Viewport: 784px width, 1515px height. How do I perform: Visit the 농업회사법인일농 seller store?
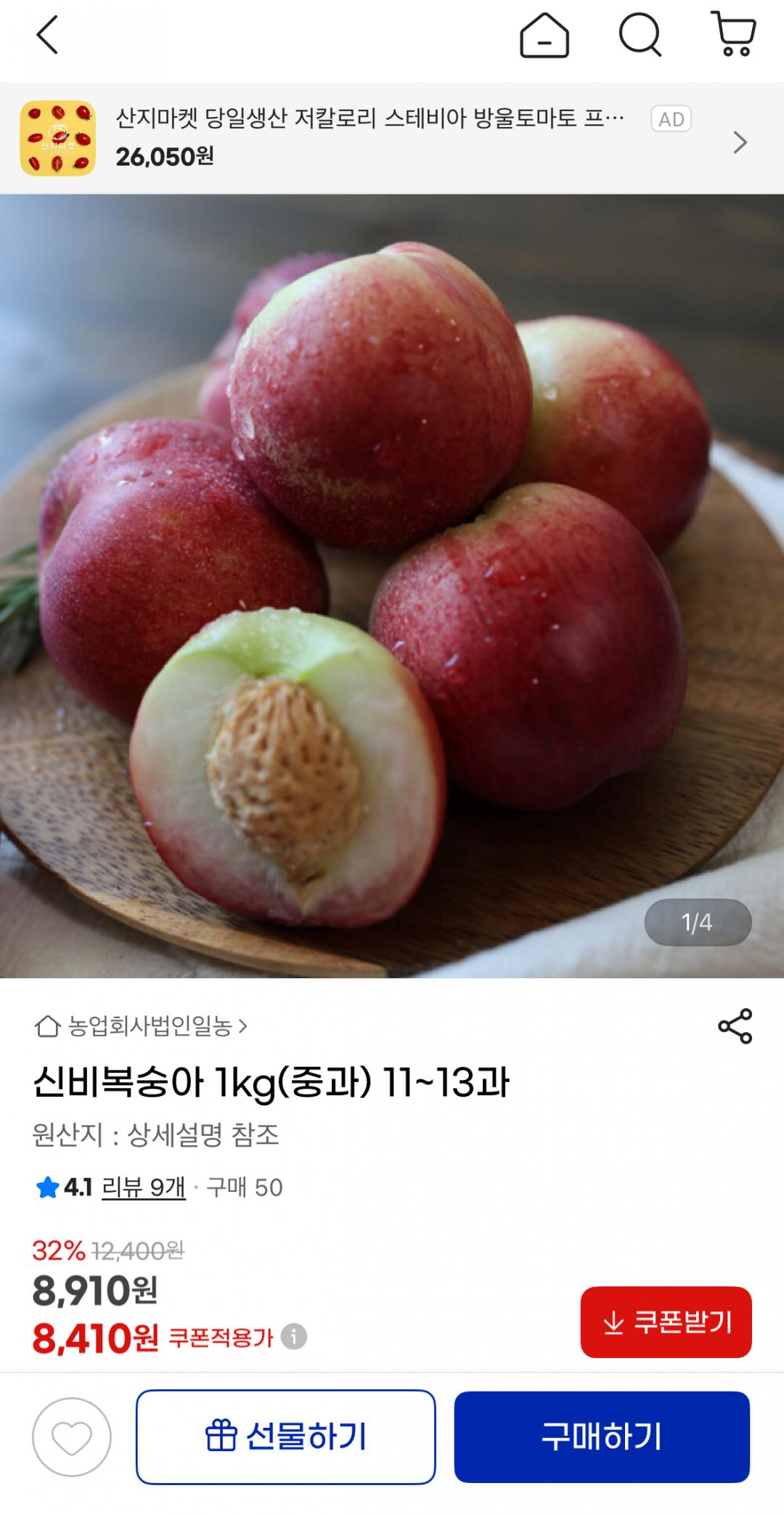pos(150,1026)
